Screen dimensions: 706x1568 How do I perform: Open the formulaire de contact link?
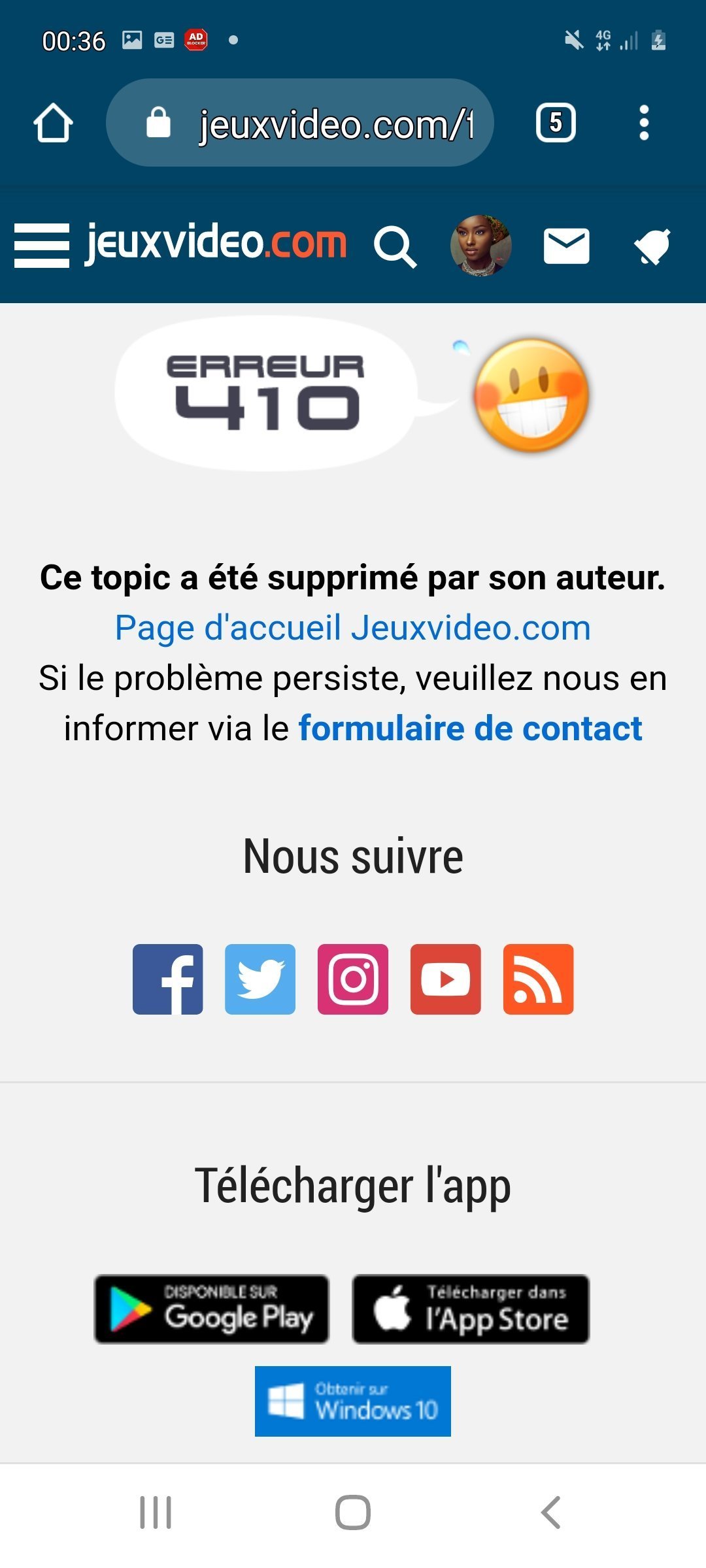click(471, 728)
